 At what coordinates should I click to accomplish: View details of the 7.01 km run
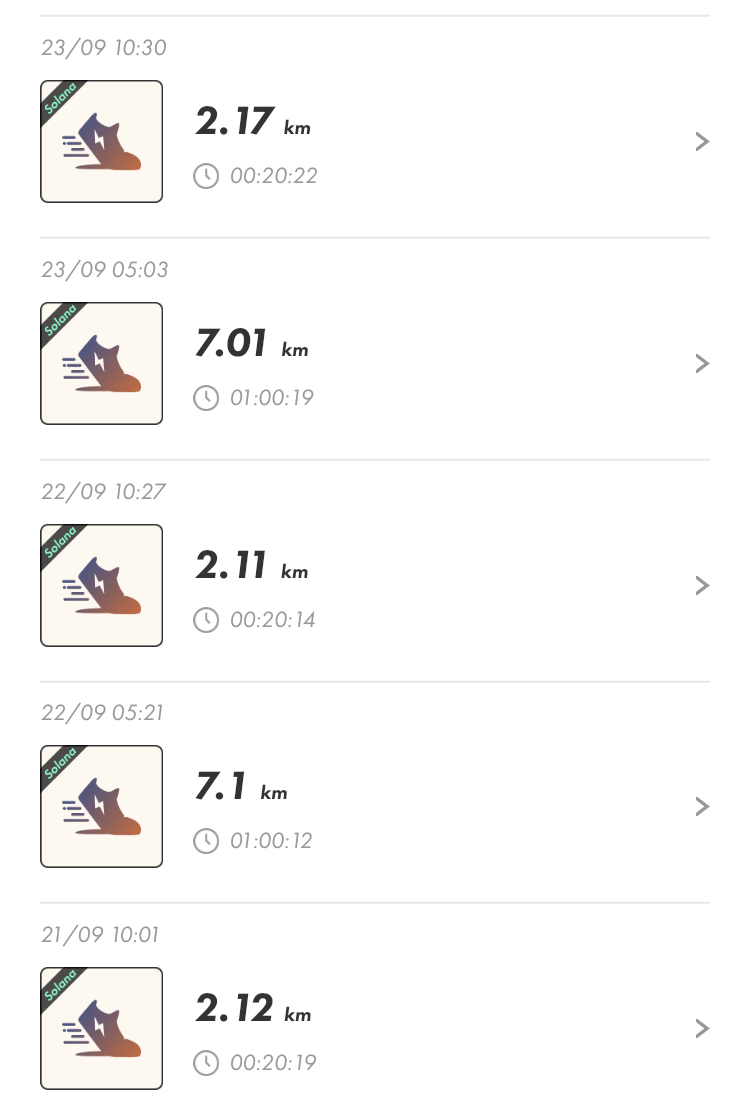click(375, 364)
